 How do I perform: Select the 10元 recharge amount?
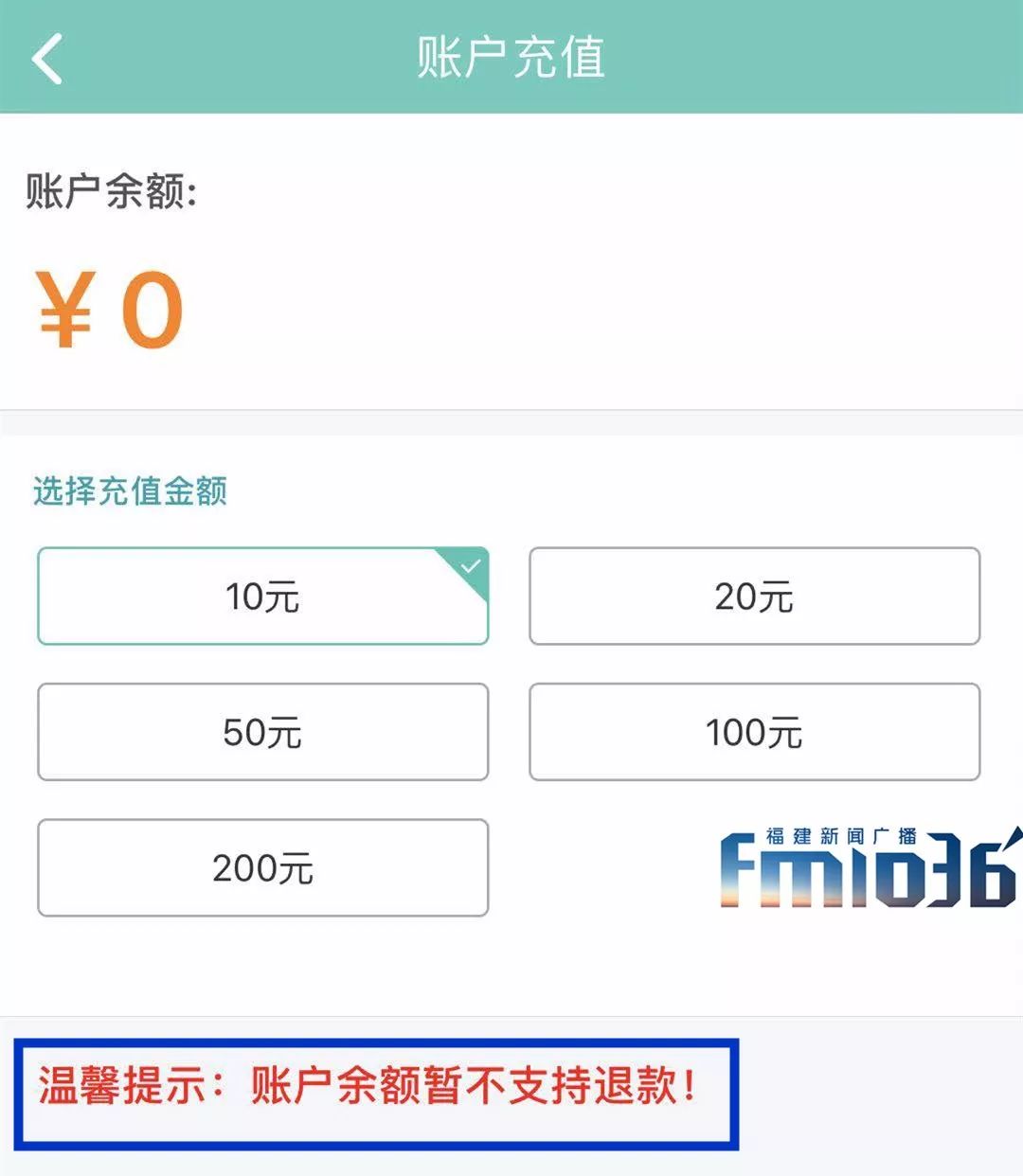point(262,597)
